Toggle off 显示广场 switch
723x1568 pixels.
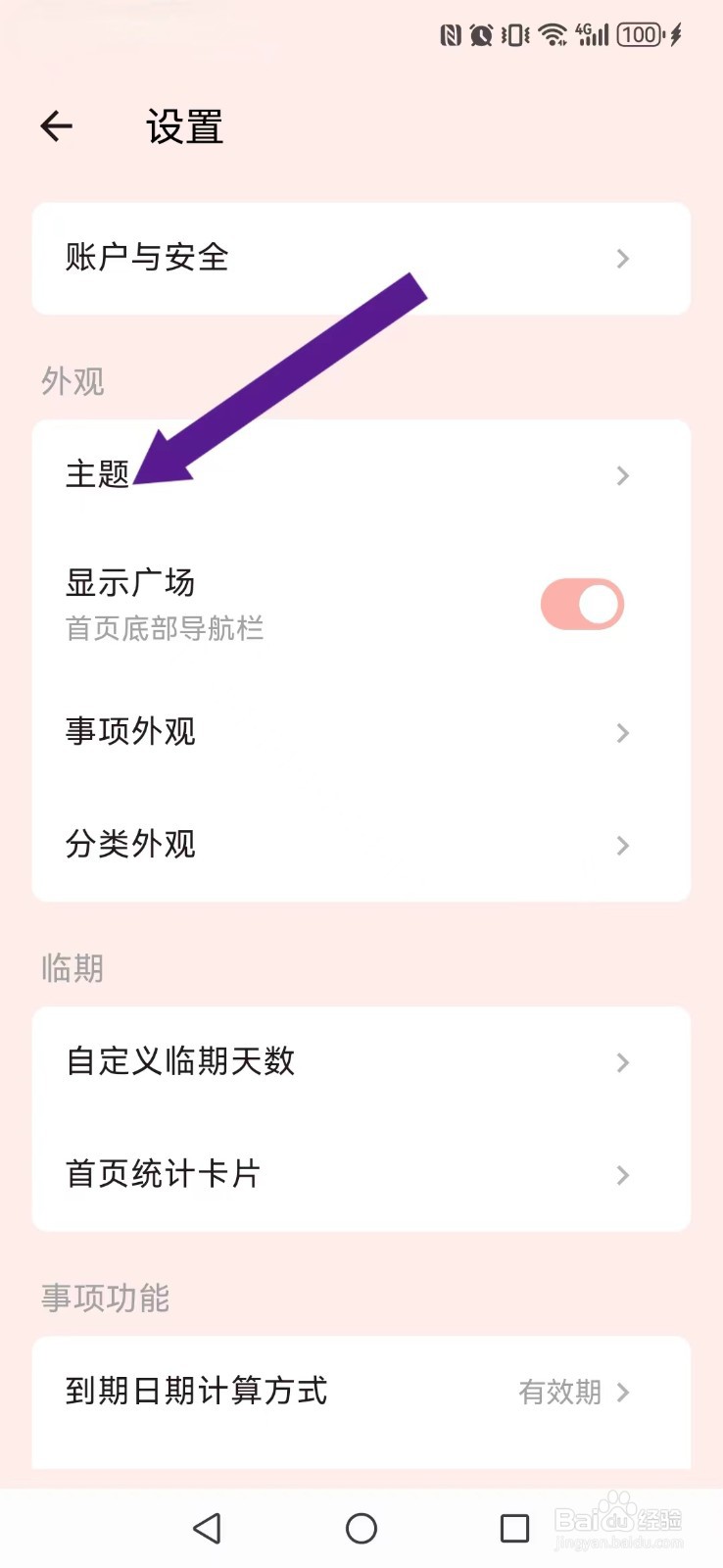(582, 604)
